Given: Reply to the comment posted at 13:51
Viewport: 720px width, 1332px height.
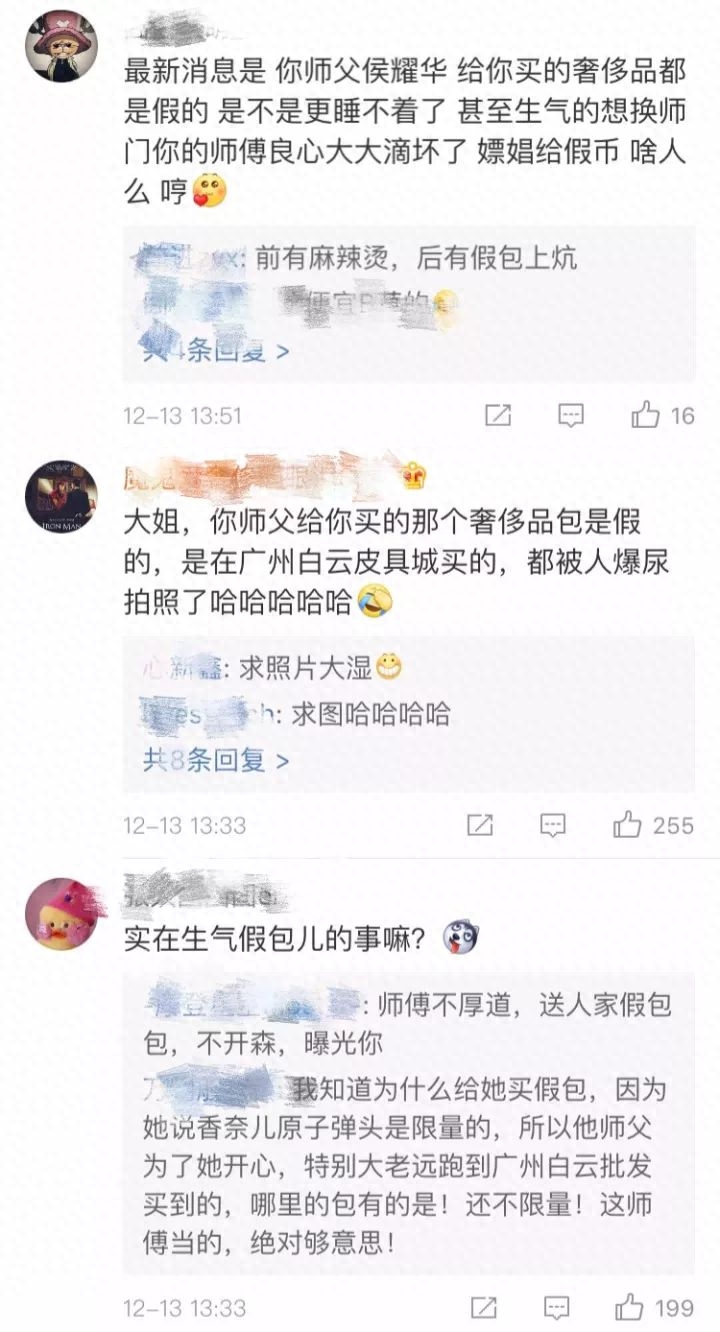Looking at the screenshot, I should [570, 415].
